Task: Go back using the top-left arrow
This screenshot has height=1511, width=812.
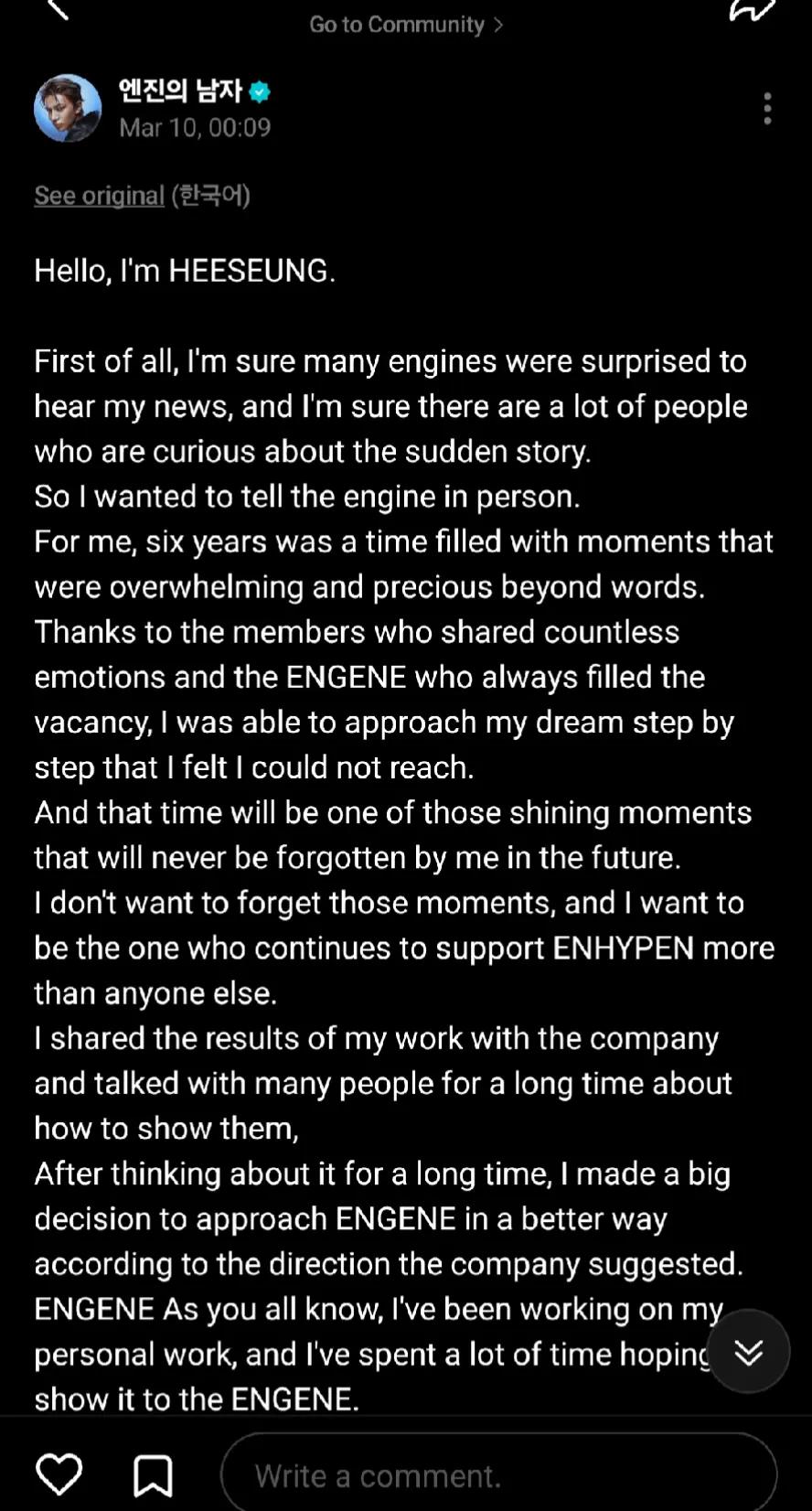Action: coord(57,8)
